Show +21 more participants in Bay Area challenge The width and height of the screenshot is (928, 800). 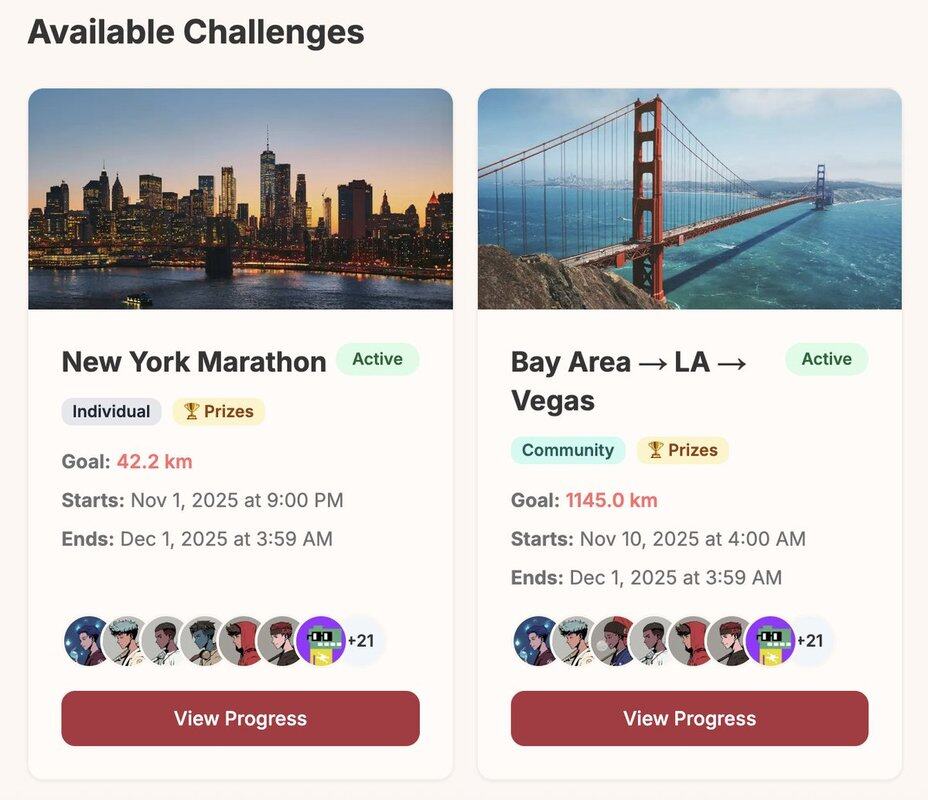coord(810,640)
